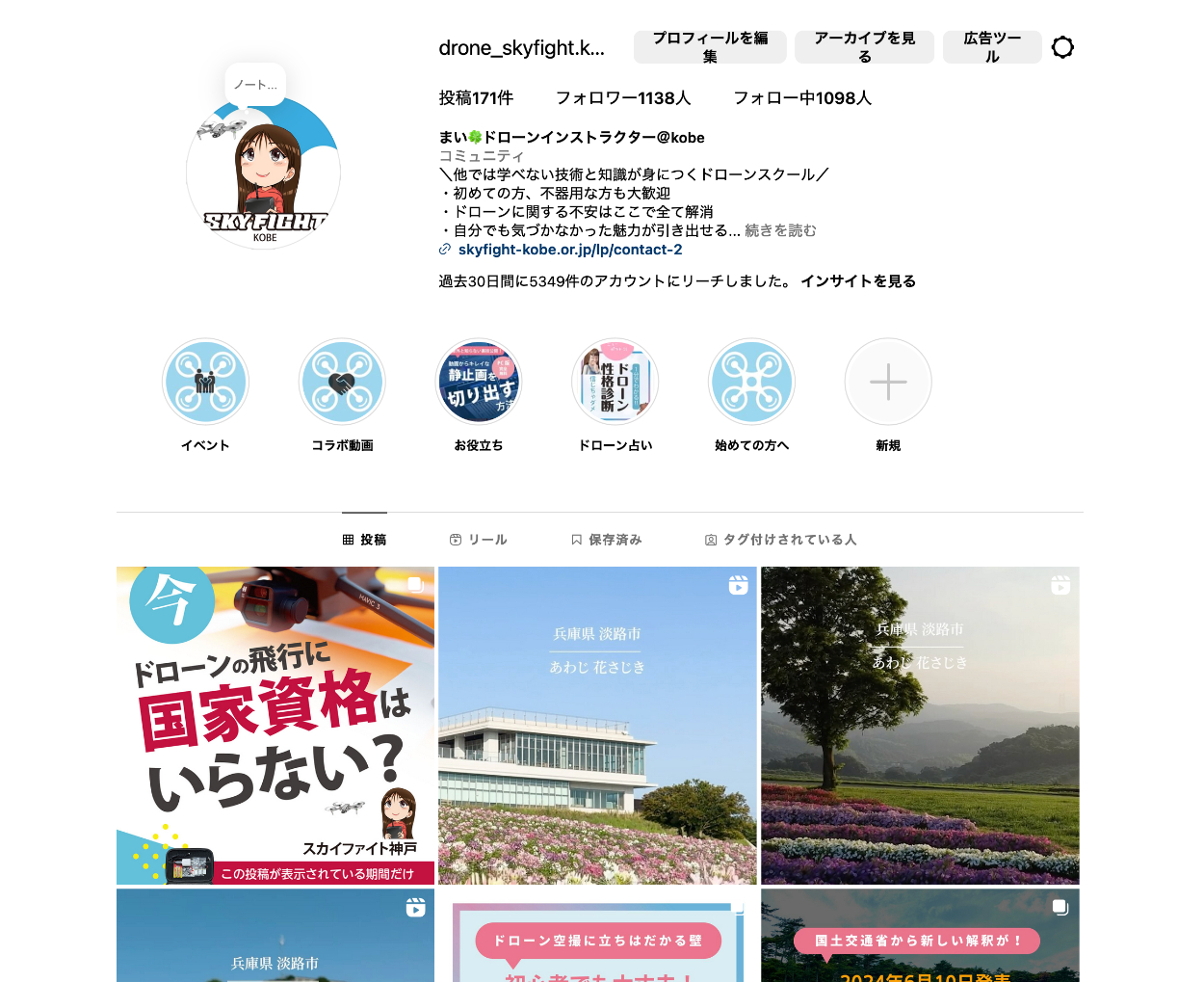Viewport: 1204px width, 982px height.
Task: Open the ドローン占い highlight
Action: (x=615, y=383)
